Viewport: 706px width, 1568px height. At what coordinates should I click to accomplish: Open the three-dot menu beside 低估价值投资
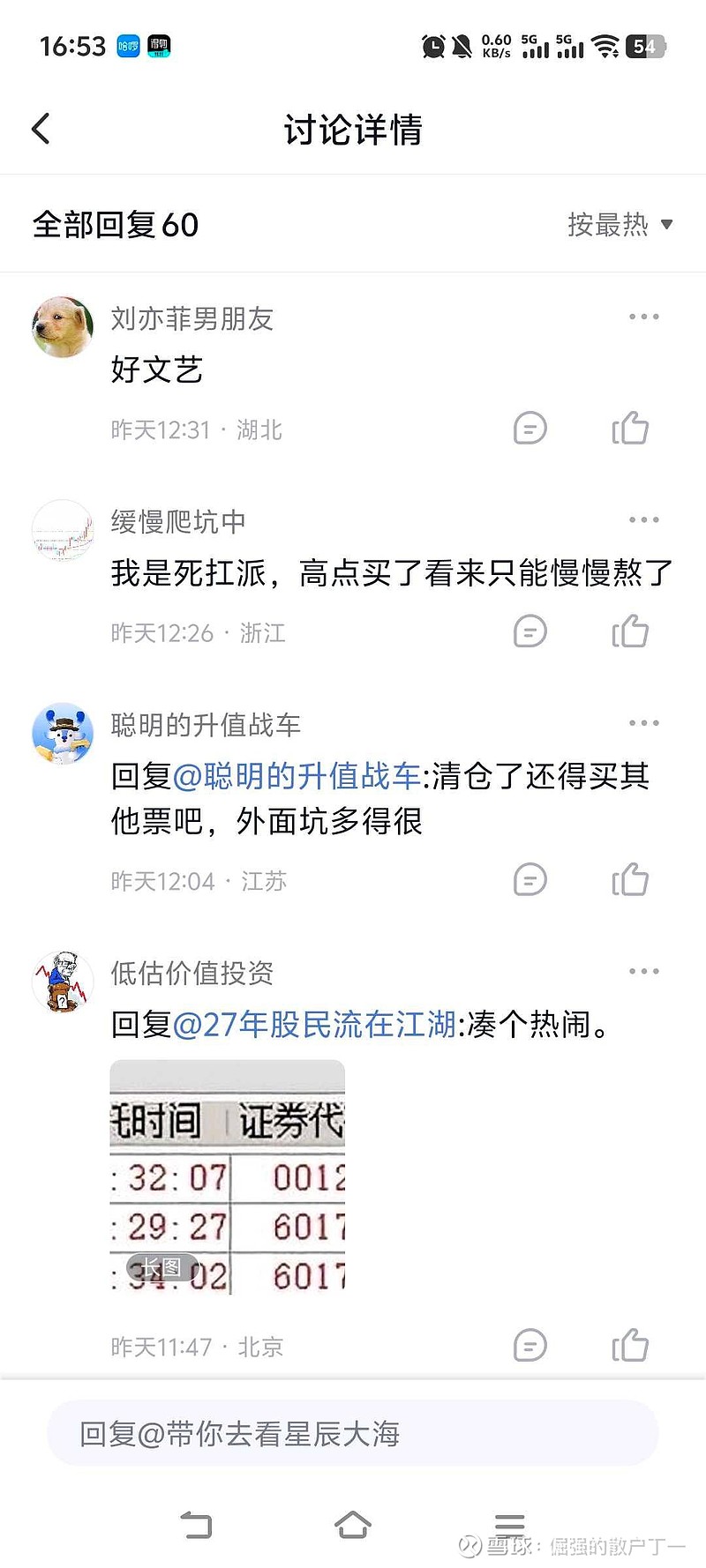(x=644, y=970)
